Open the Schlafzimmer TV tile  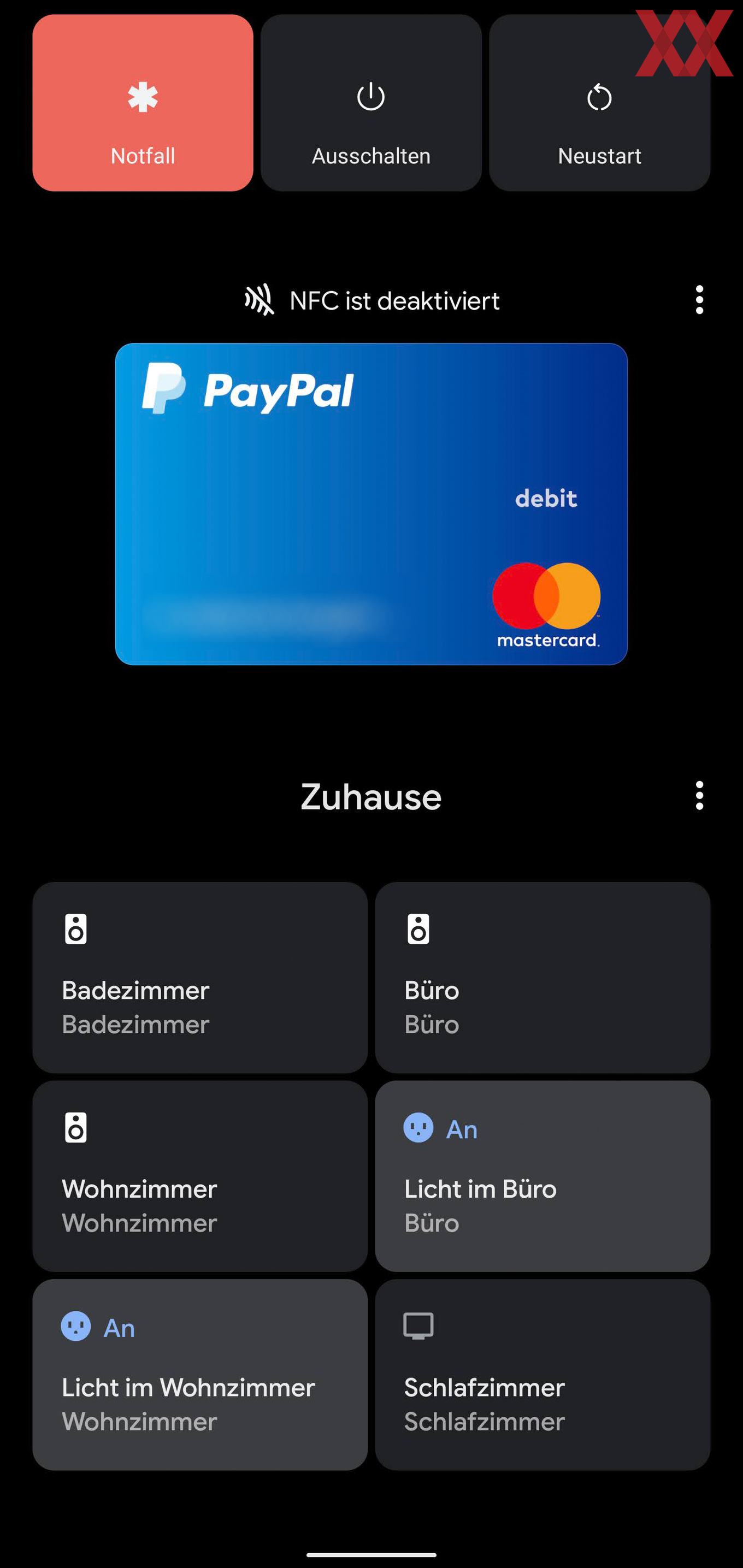pyautogui.click(x=542, y=1375)
